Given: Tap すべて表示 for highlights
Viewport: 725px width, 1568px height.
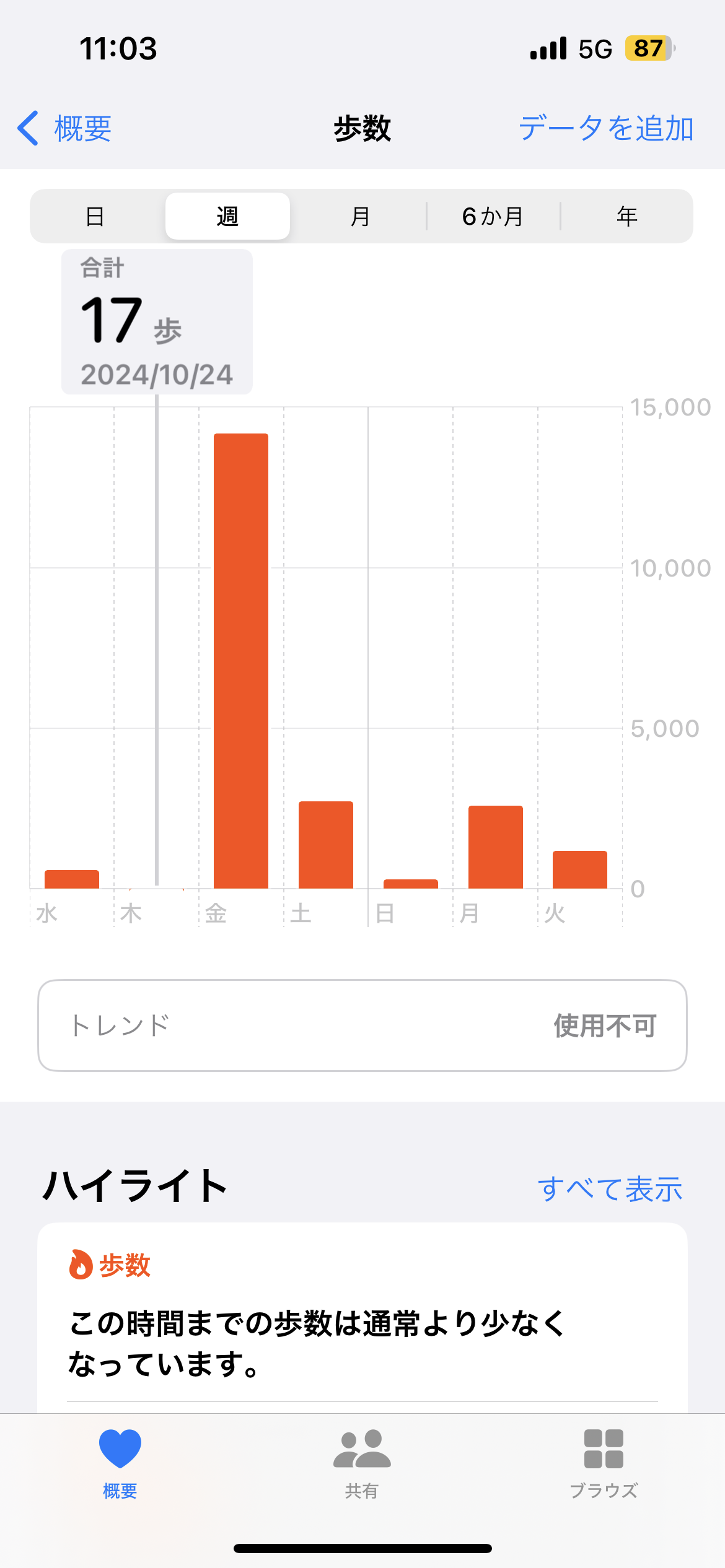Looking at the screenshot, I should (610, 1189).
